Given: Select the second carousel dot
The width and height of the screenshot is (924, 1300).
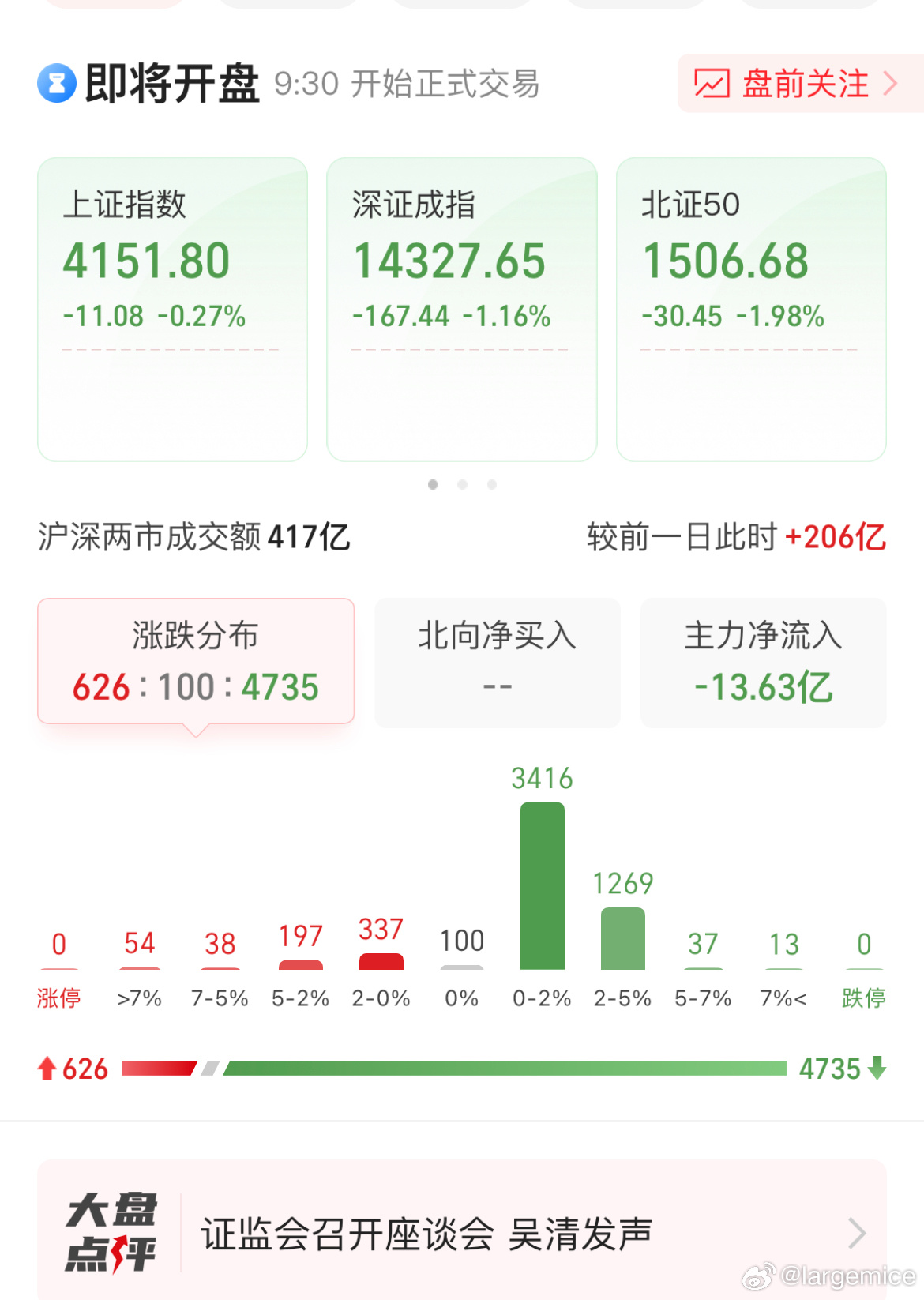Looking at the screenshot, I should [x=462, y=485].
